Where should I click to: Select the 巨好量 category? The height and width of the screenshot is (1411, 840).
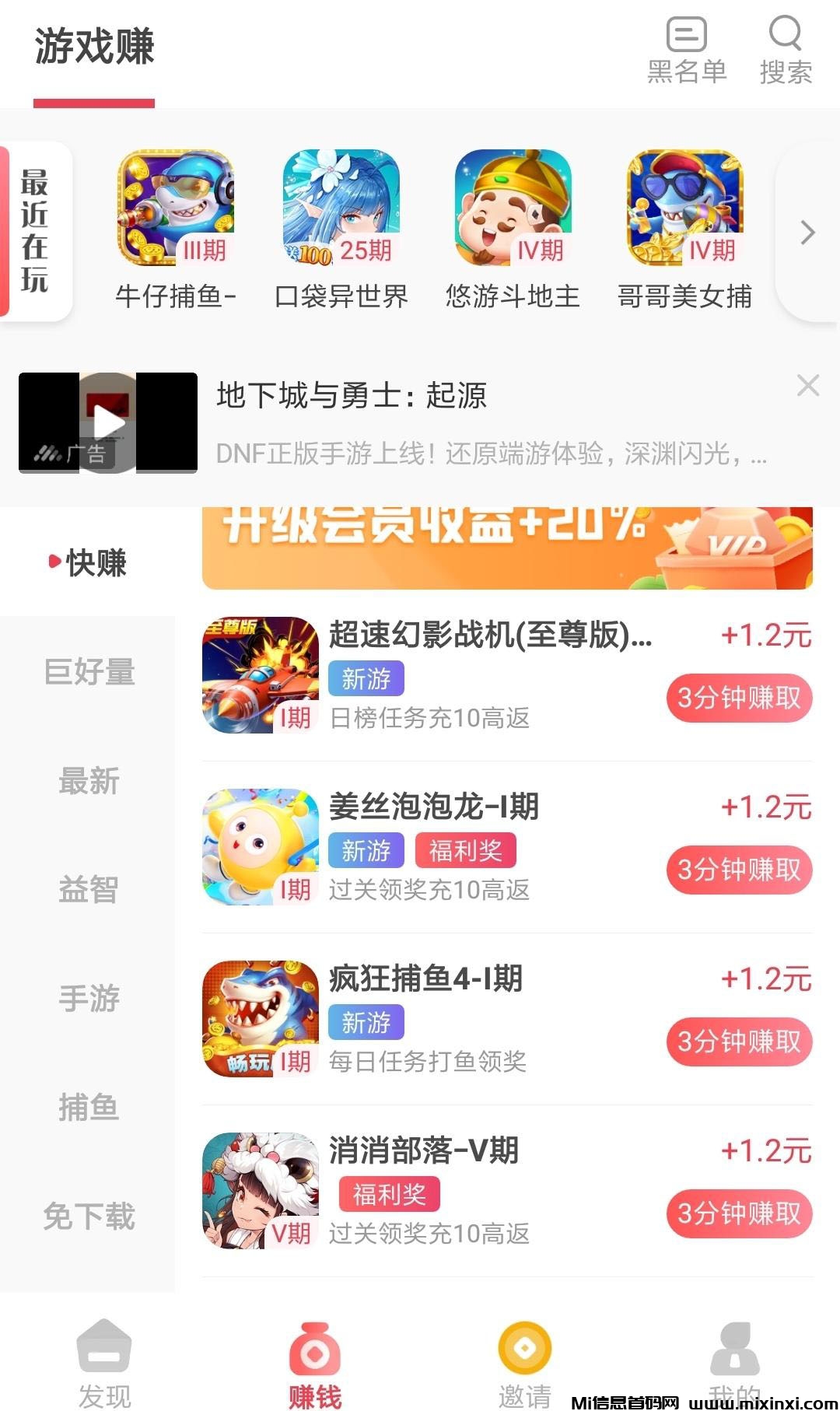[89, 672]
